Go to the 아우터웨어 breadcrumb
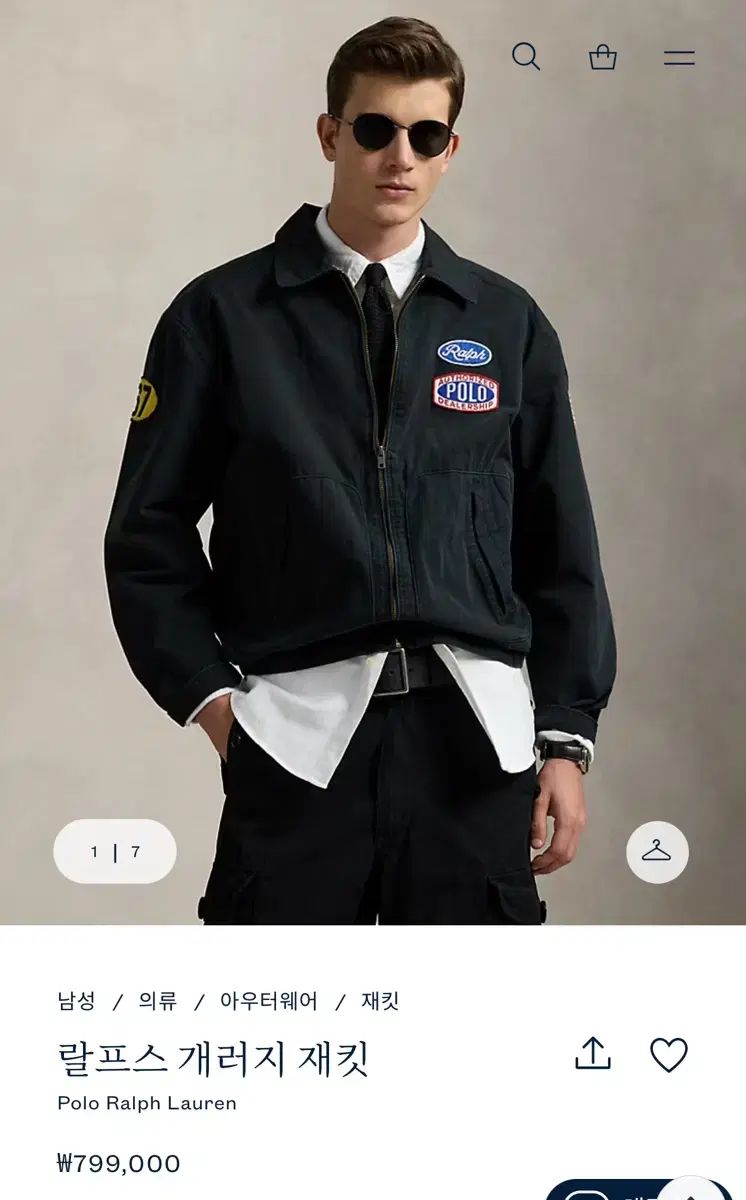The image size is (746, 1200). click(269, 1000)
